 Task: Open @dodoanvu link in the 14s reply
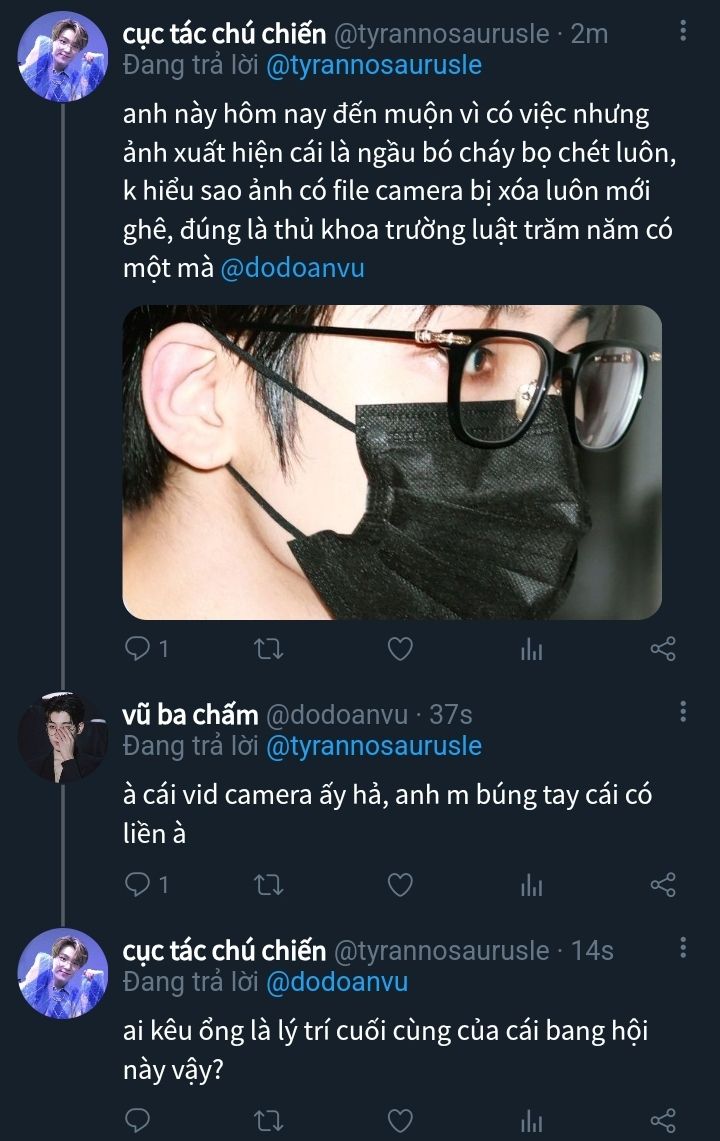pyautogui.click(x=337, y=982)
